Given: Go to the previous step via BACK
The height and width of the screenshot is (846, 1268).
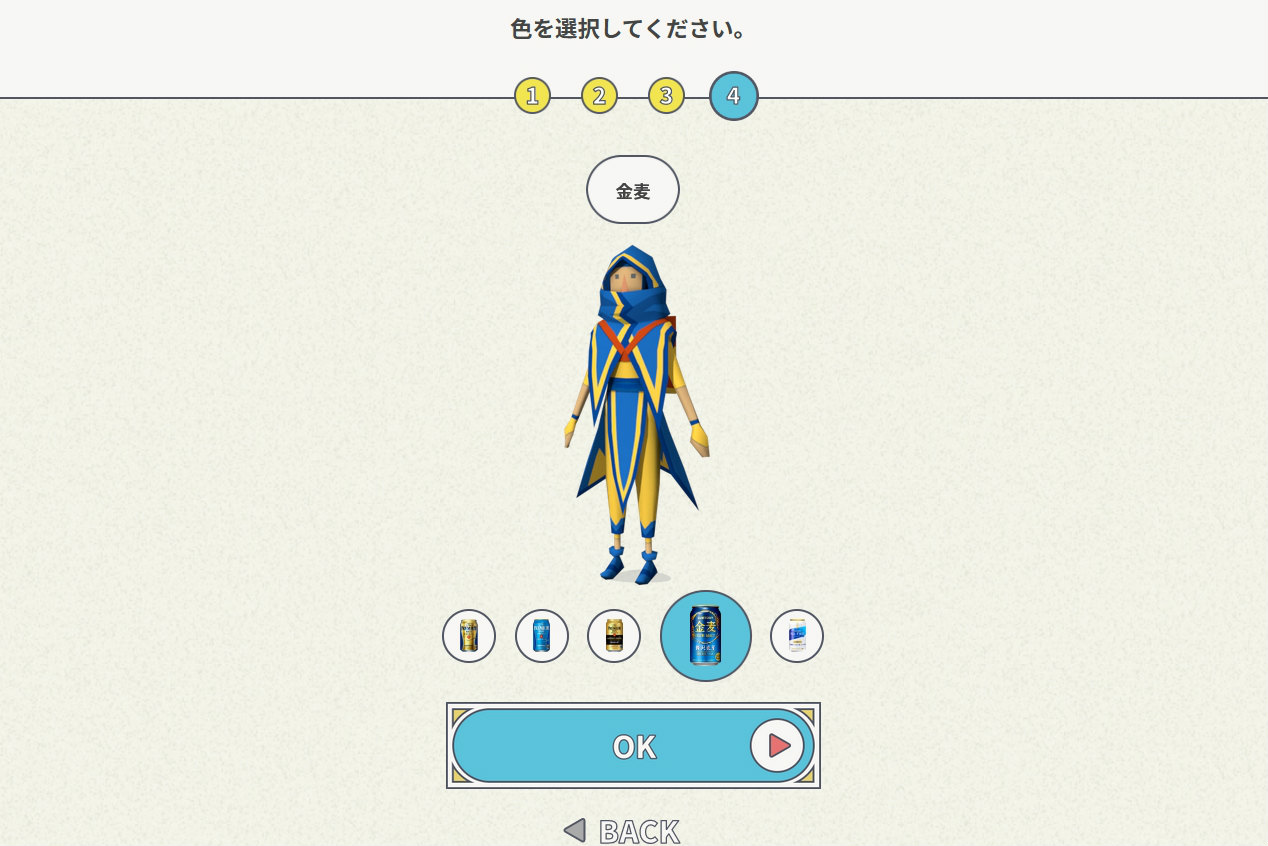Looking at the screenshot, I should click(622, 831).
